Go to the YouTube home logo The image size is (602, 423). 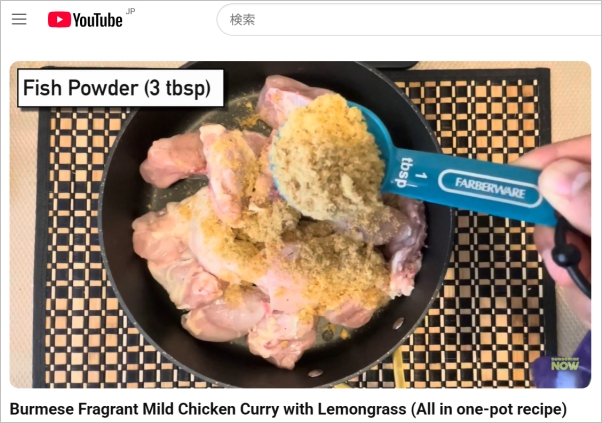[x=85, y=19]
